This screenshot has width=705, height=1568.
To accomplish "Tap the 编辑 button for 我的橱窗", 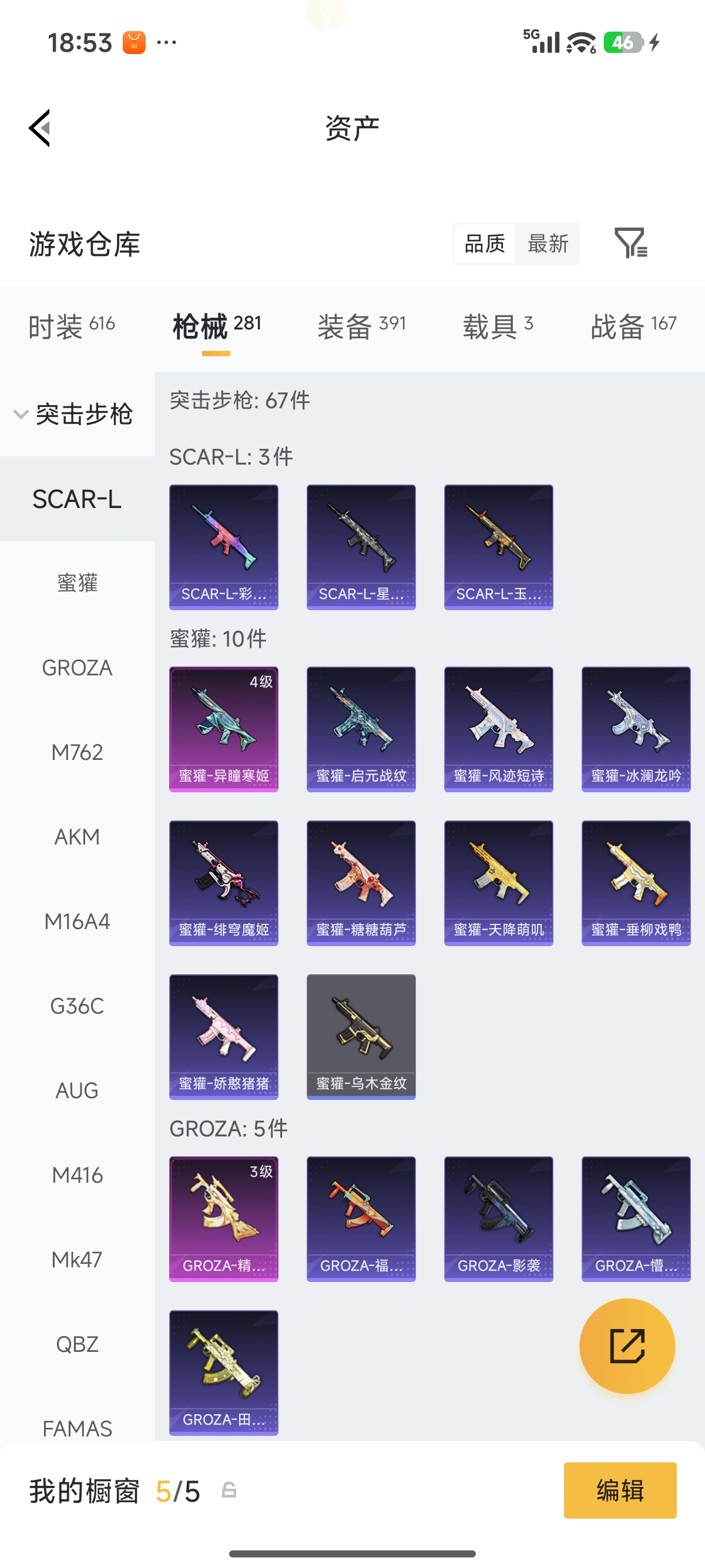I will (x=620, y=1490).
